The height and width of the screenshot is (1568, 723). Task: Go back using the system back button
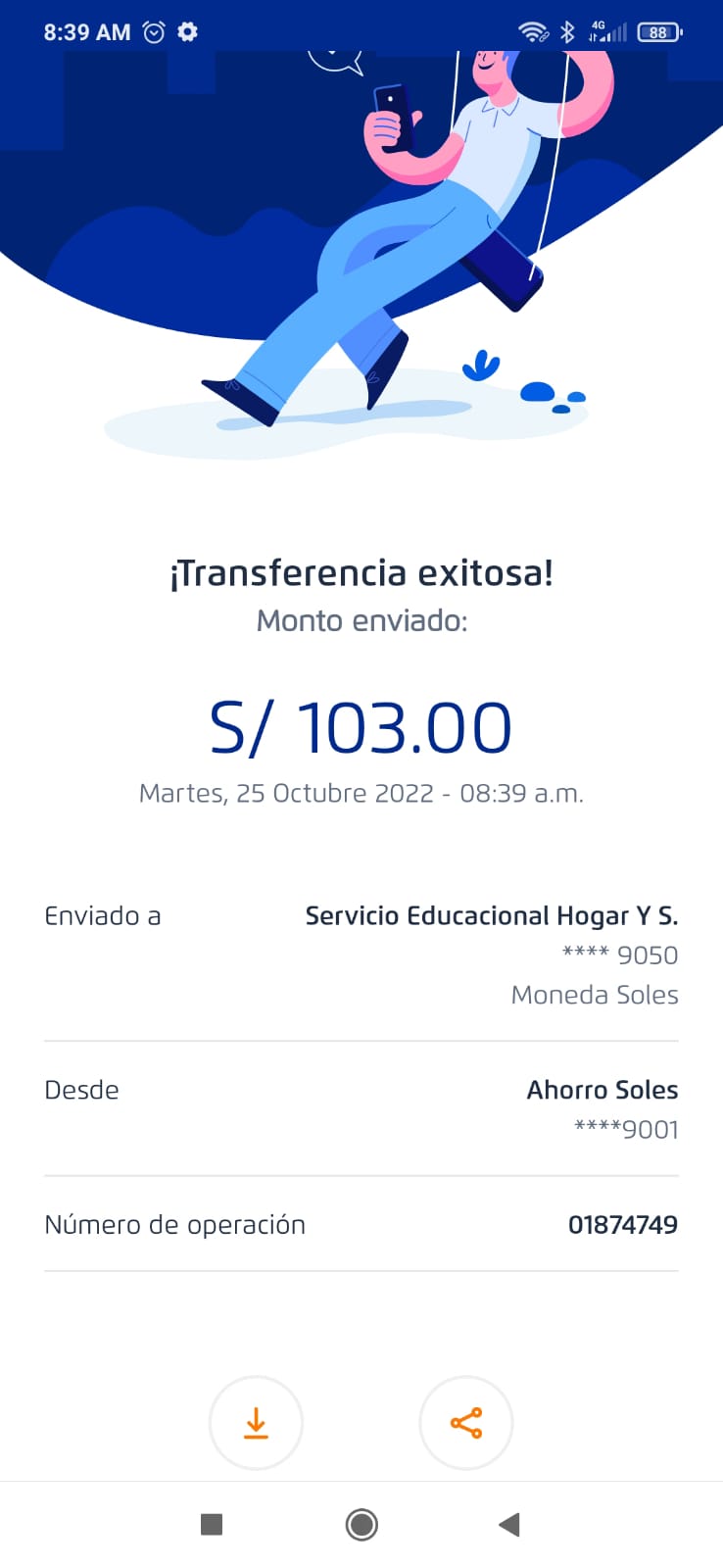[509, 1524]
